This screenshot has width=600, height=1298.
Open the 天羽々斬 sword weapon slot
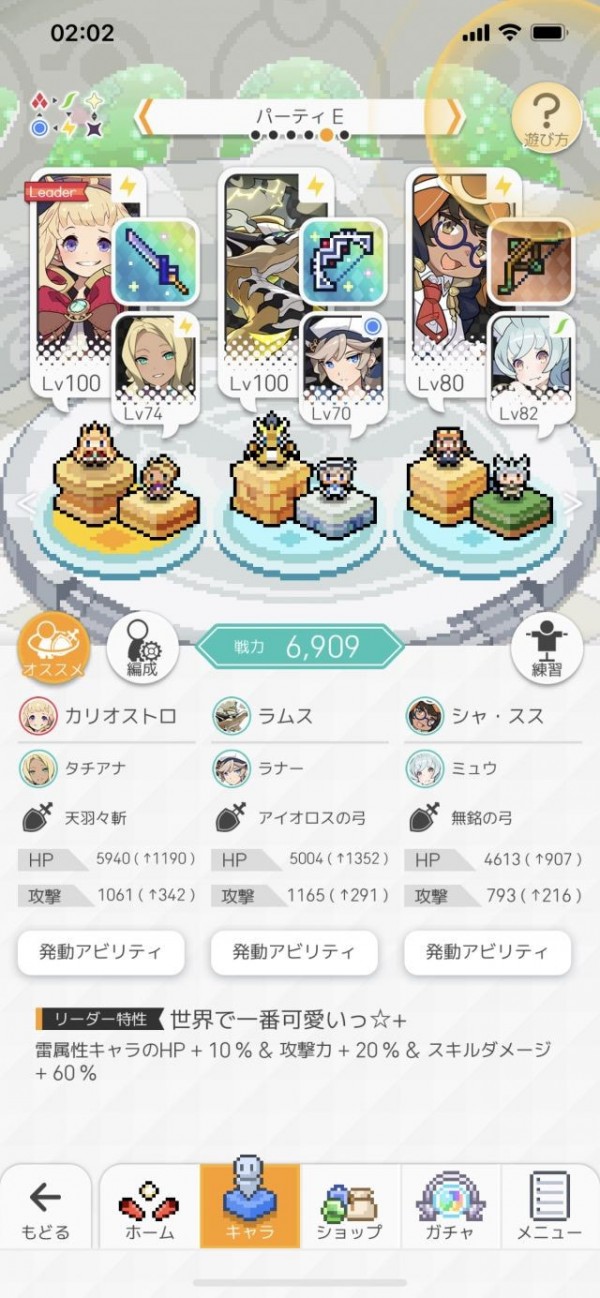click(156, 260)
